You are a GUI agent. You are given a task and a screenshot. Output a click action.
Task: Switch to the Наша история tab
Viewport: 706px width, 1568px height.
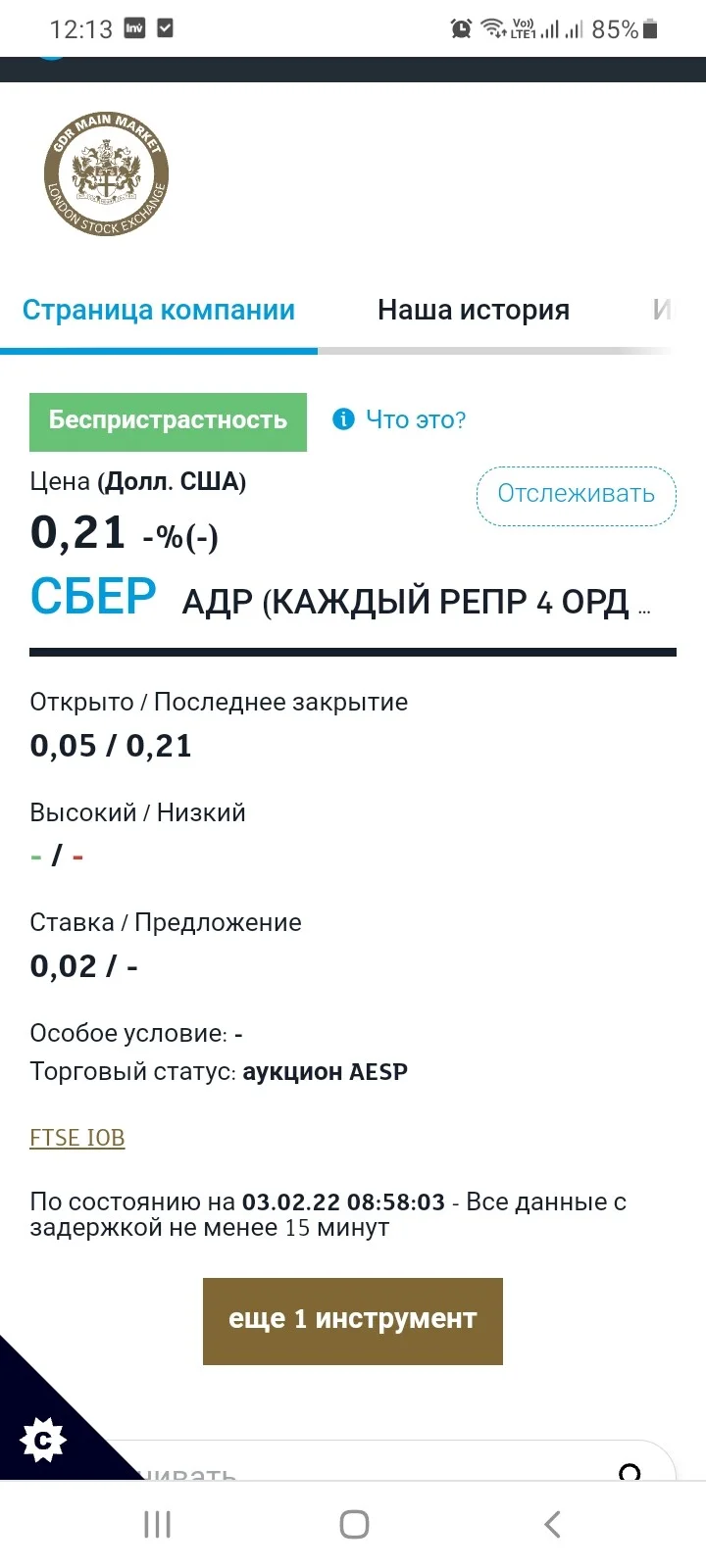point(474,310)
